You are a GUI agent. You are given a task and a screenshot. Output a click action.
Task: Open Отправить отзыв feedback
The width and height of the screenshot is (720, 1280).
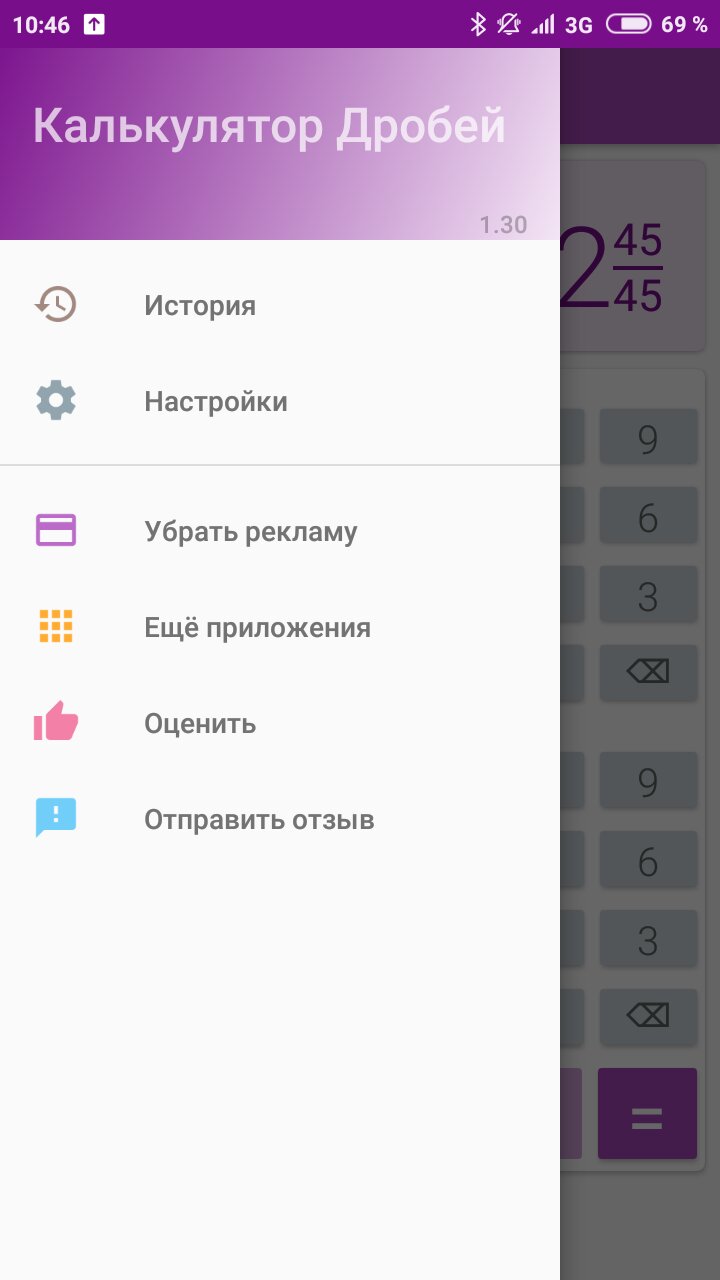click(259, 820)
